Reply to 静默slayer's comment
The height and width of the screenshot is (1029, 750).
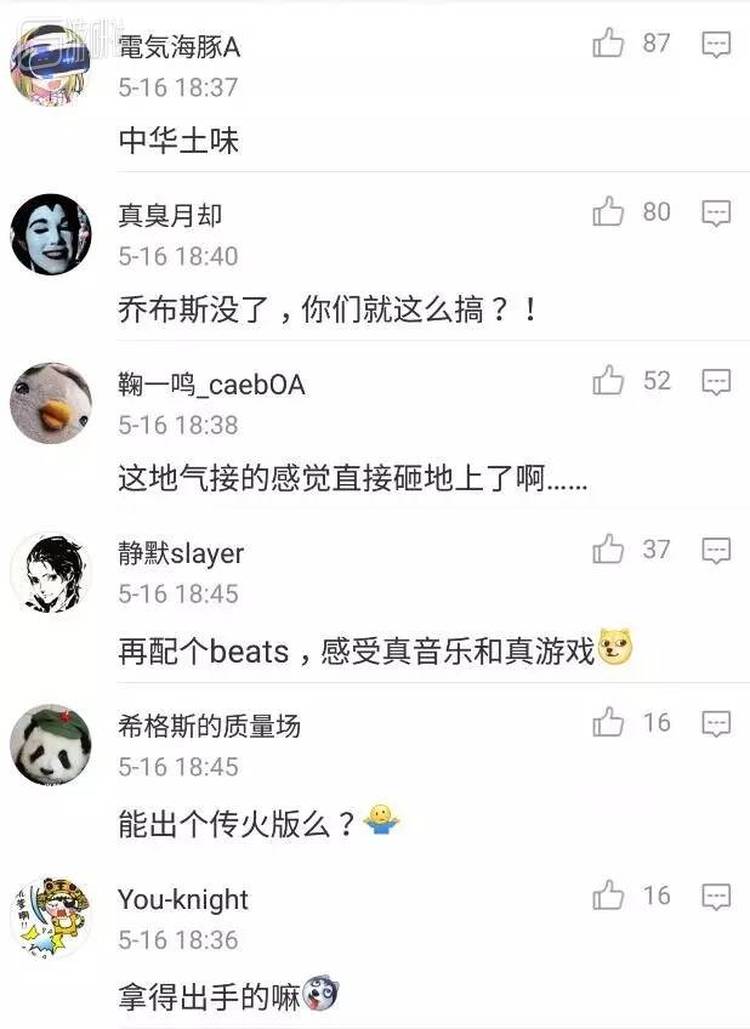[716, 550]
